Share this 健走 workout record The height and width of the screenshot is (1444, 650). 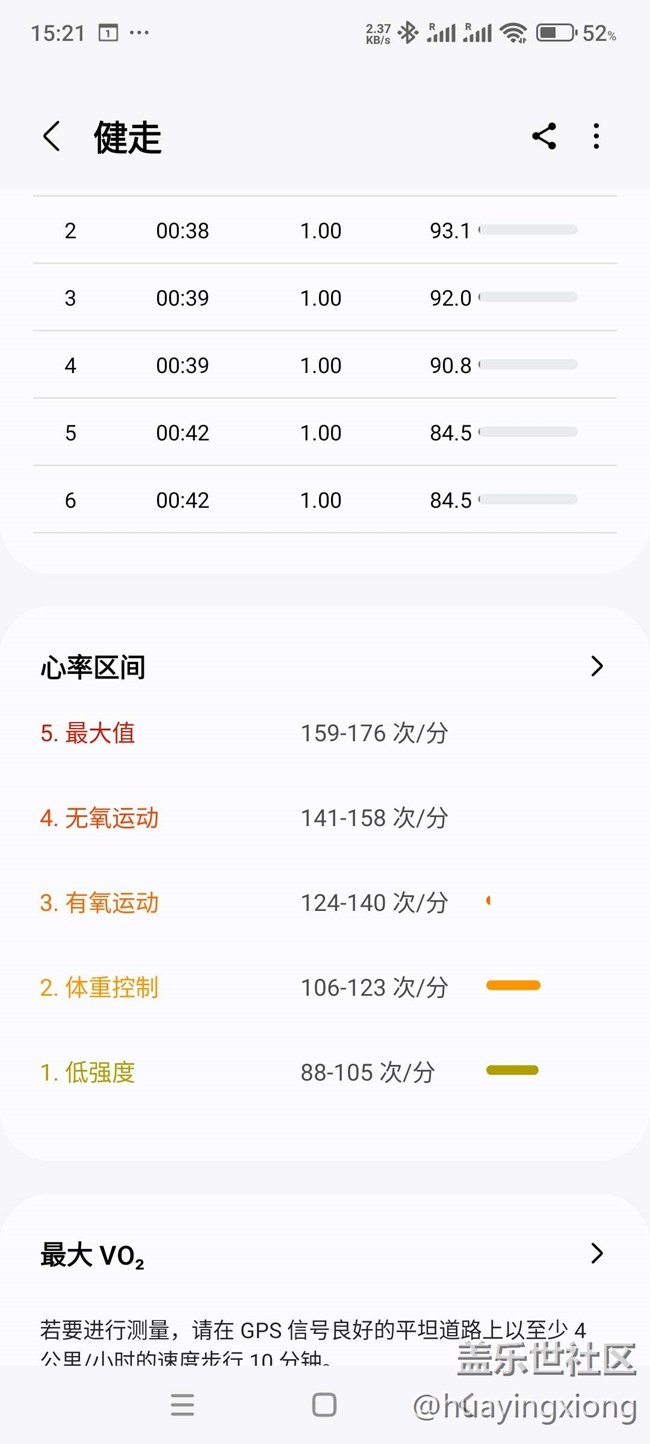544,137
